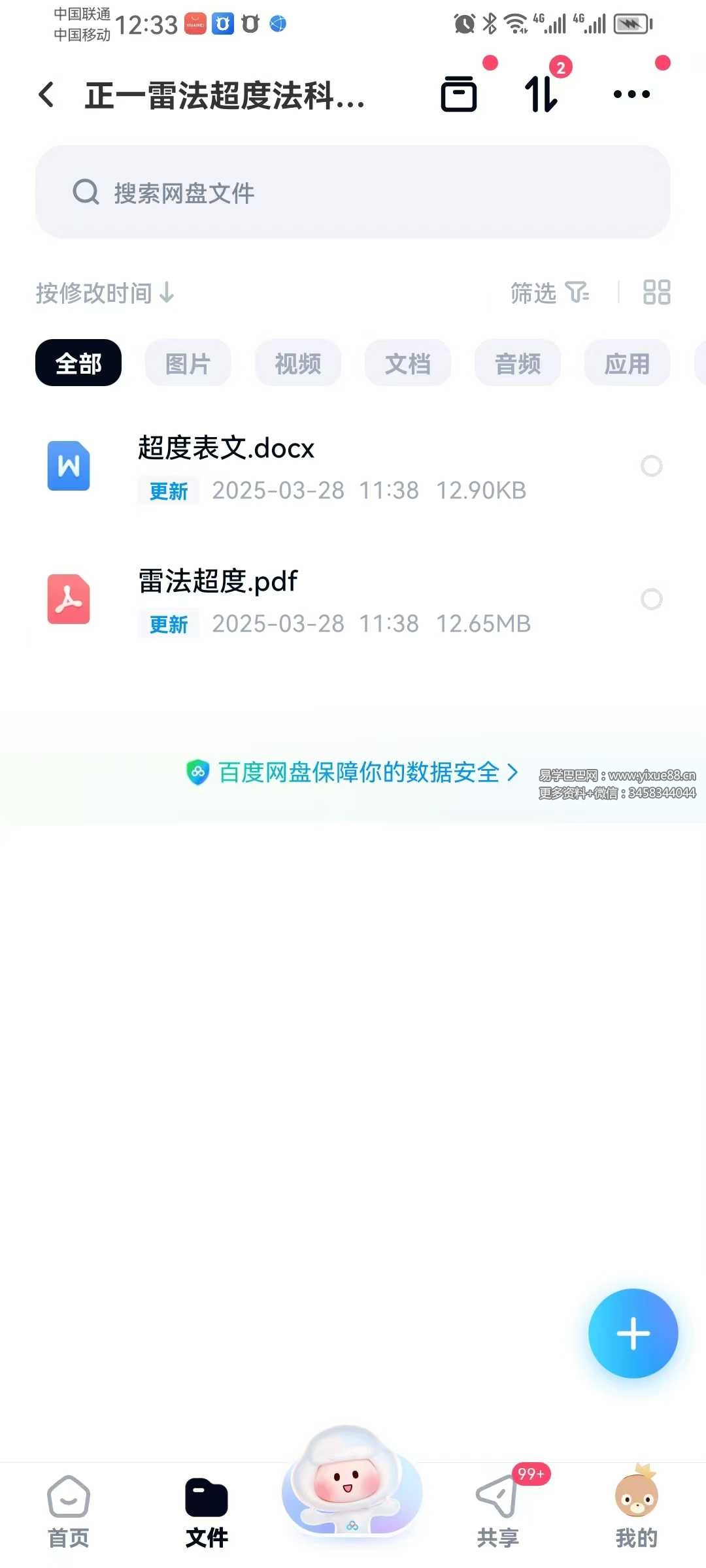
Task: Open the archive box icon in top bar
Action: click(x=459, y=95)
